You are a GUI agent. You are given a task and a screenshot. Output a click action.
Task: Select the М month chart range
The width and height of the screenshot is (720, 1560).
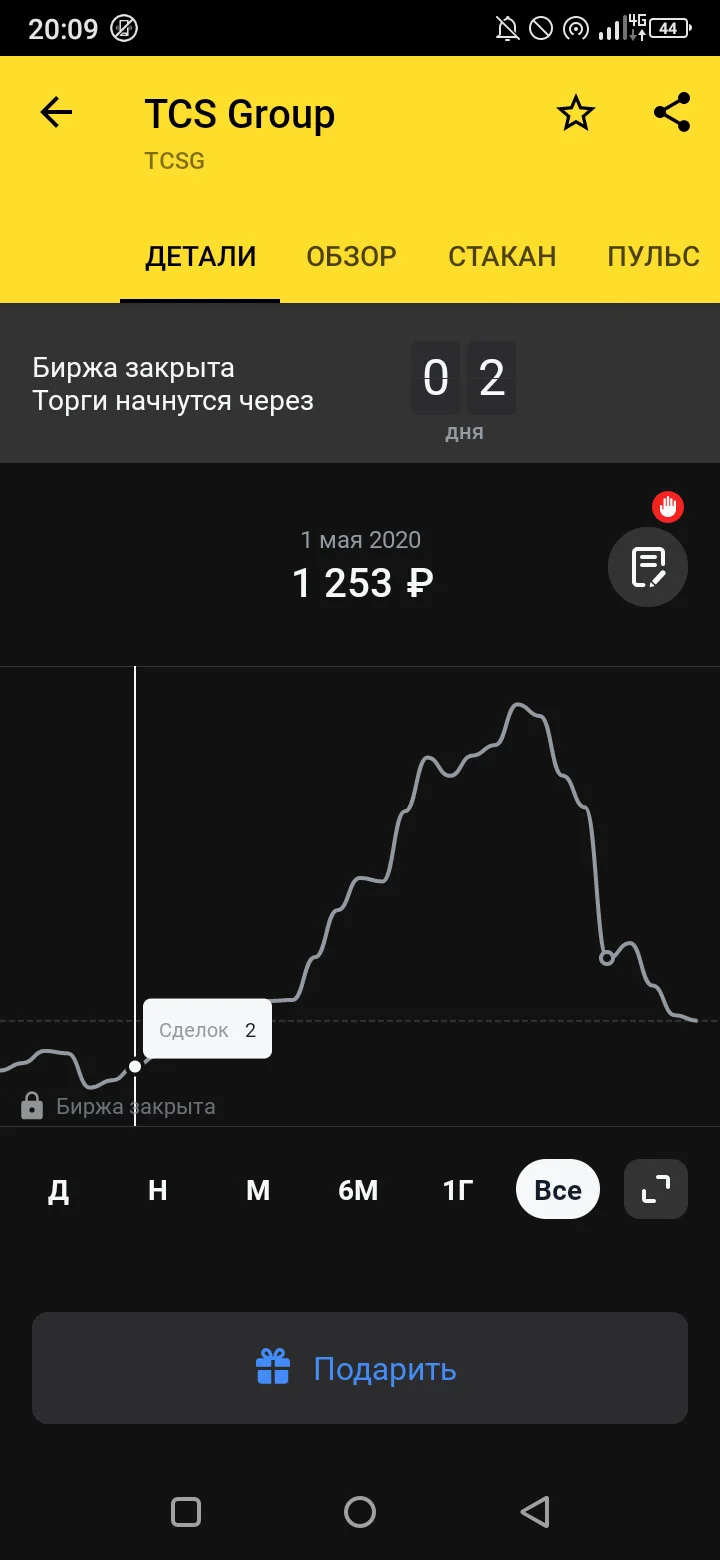point(258,1190)
